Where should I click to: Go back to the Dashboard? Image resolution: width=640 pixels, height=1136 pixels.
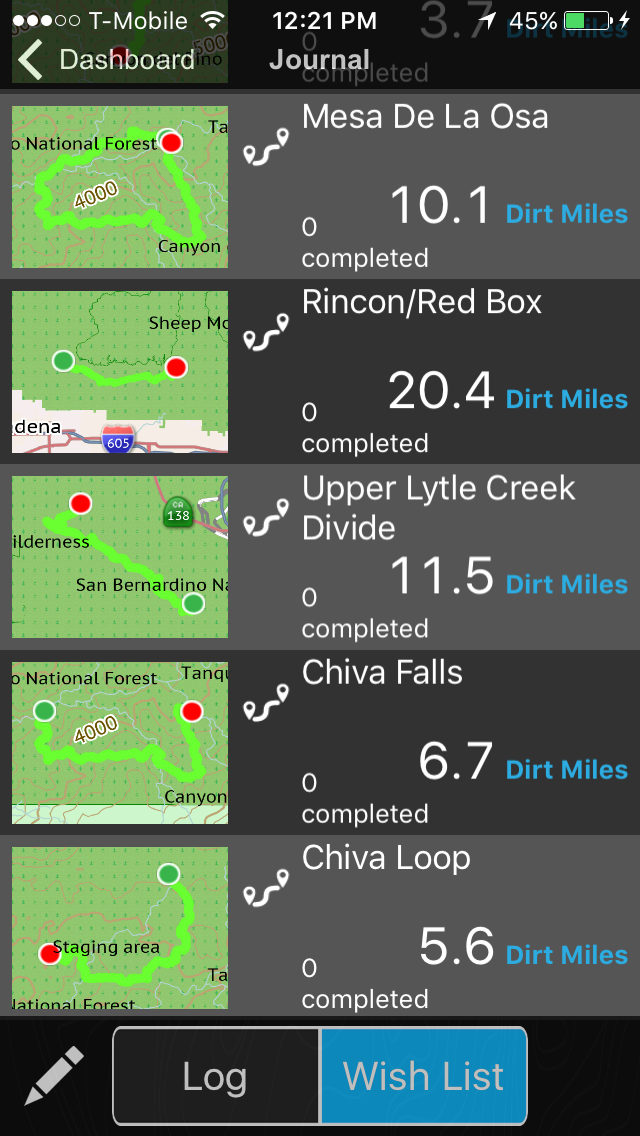click(106, 59)
